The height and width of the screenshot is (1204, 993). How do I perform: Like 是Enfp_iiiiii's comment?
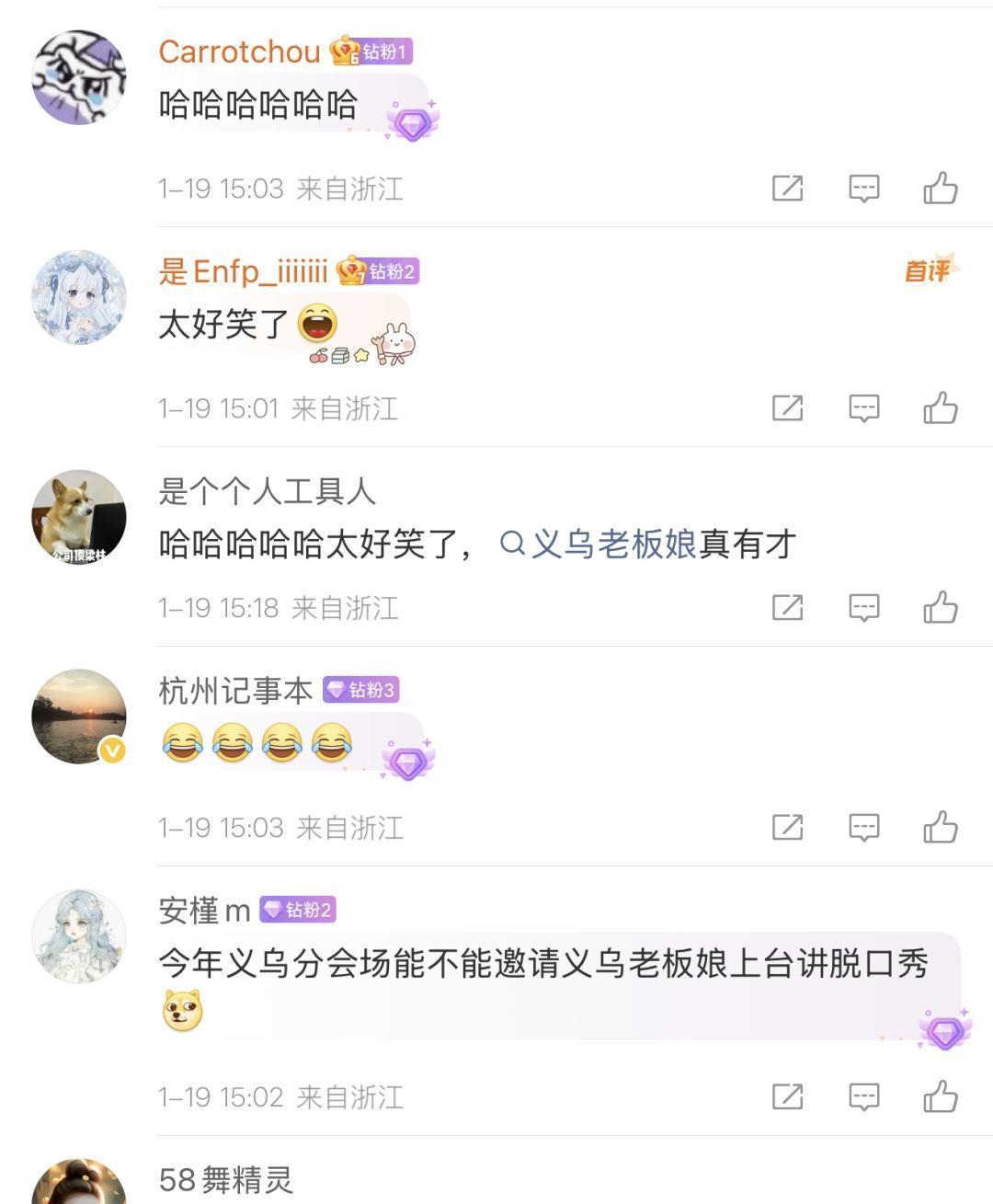[x=941, y=407]
